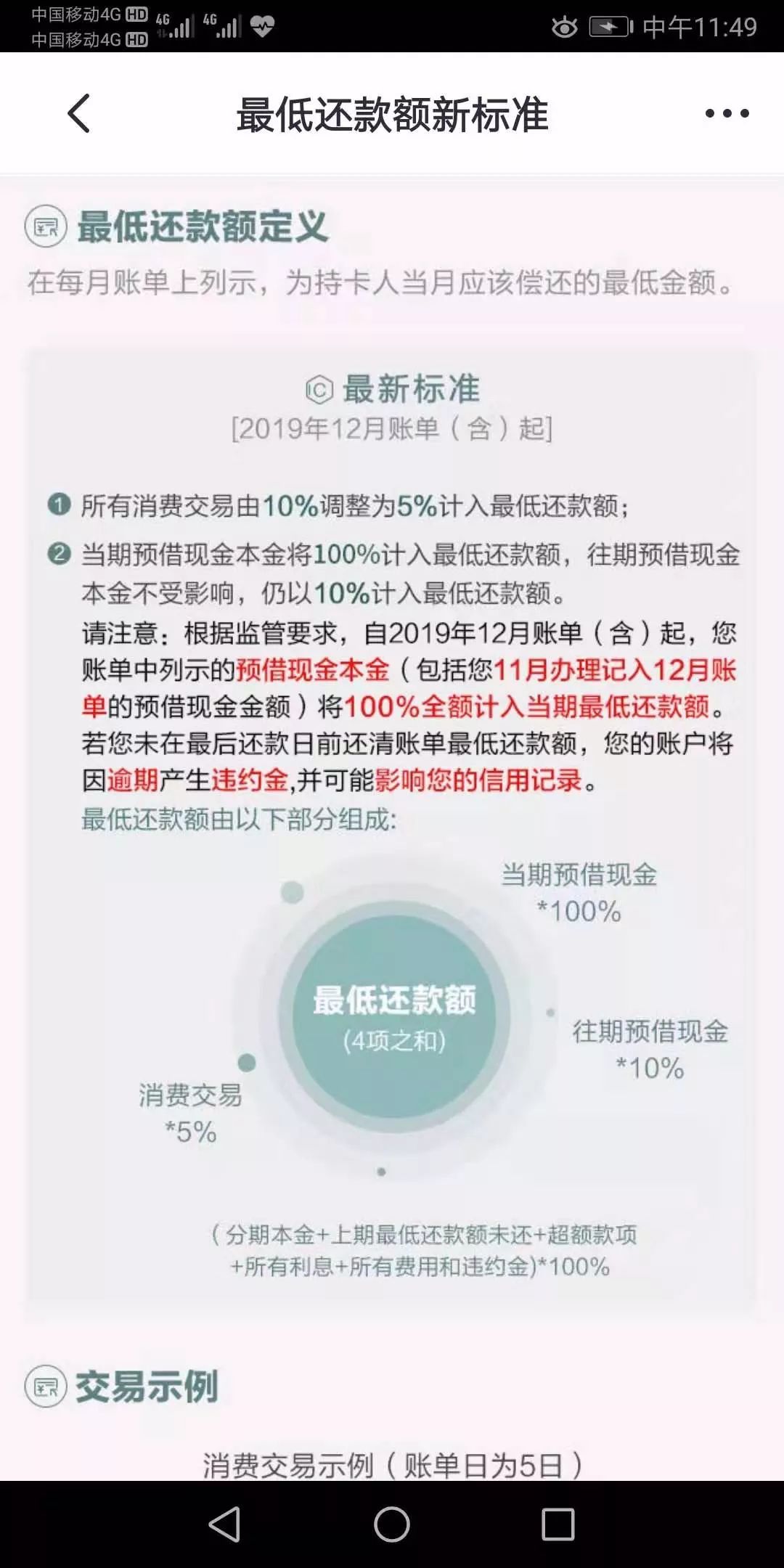The image size is (784, 1568).
Task: Tap the system back button
Action: tap(224, 1524)
